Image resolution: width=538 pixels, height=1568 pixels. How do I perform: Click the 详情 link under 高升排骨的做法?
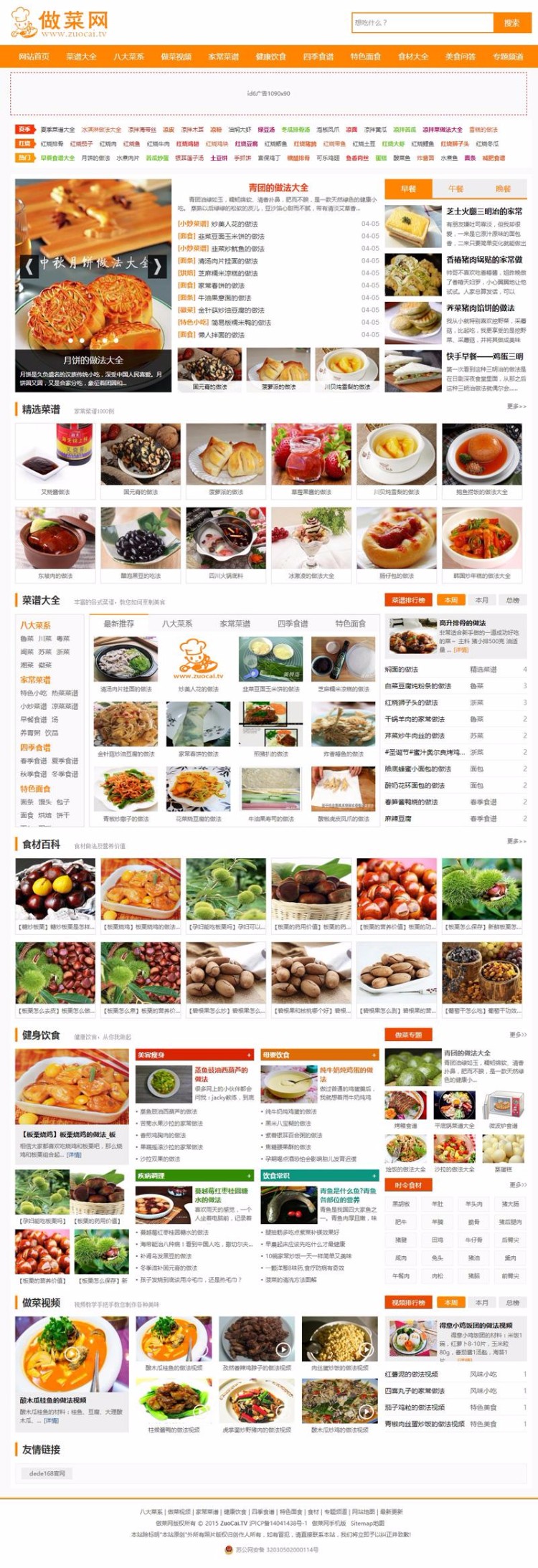(460, 650)
